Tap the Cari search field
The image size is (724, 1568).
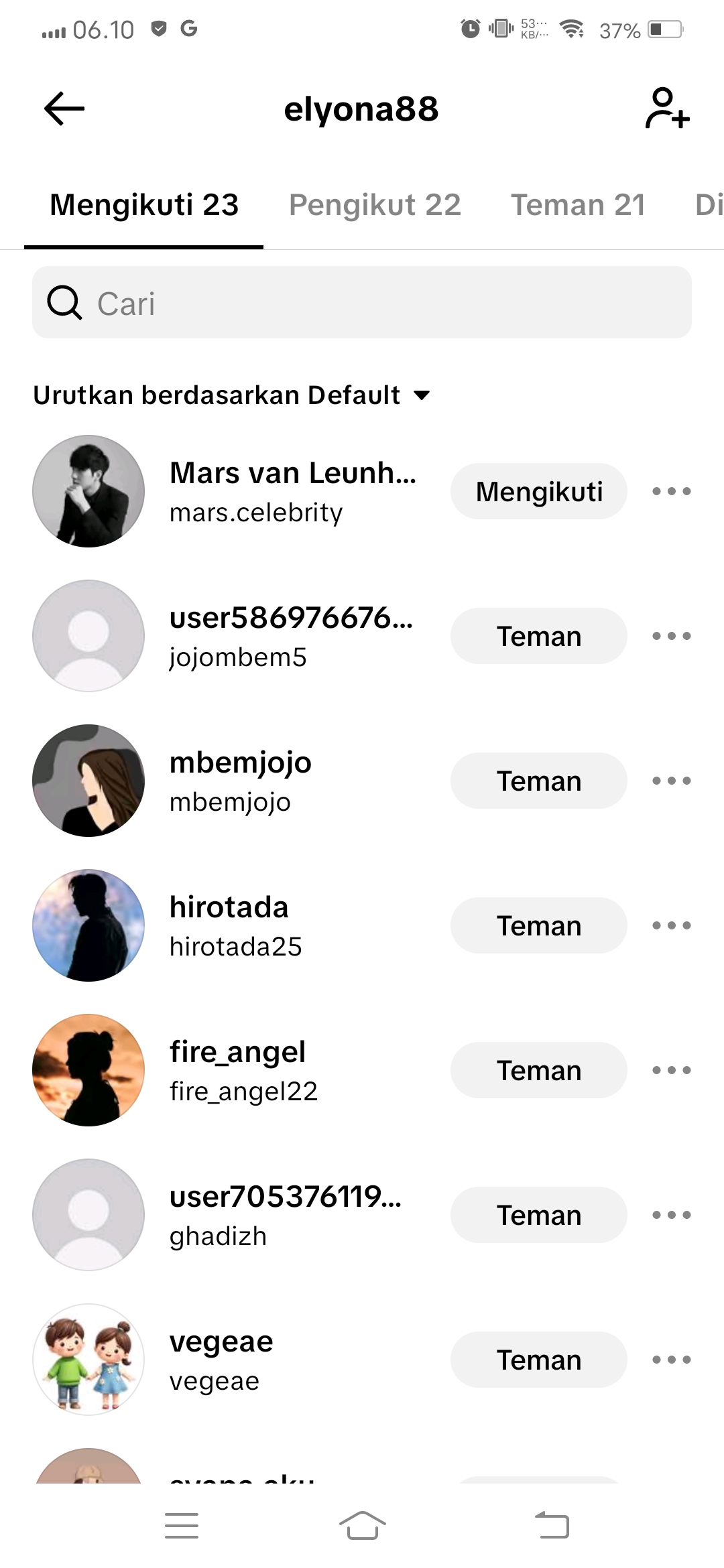(x=362, y=303)
